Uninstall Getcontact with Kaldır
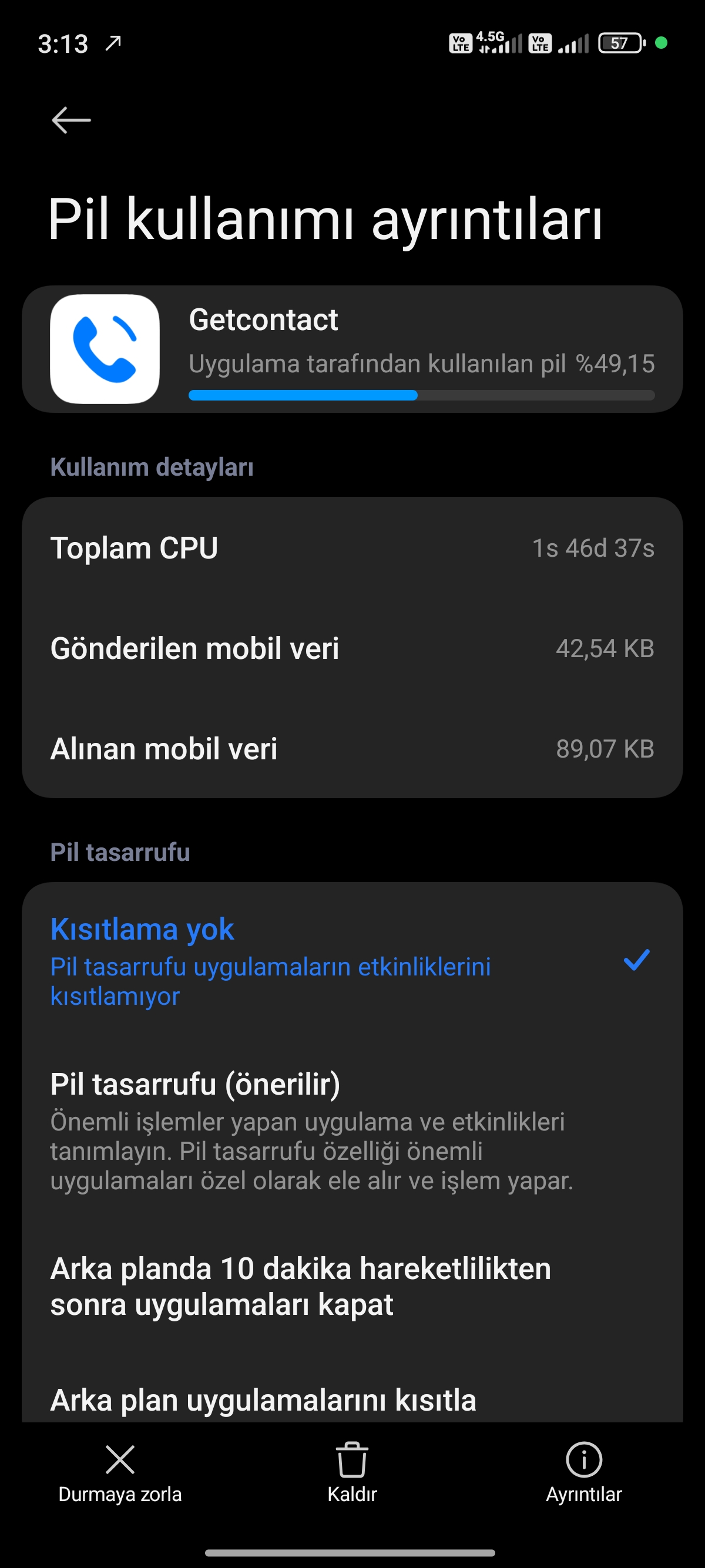Screen dimensions: 705x1568 352,1473
